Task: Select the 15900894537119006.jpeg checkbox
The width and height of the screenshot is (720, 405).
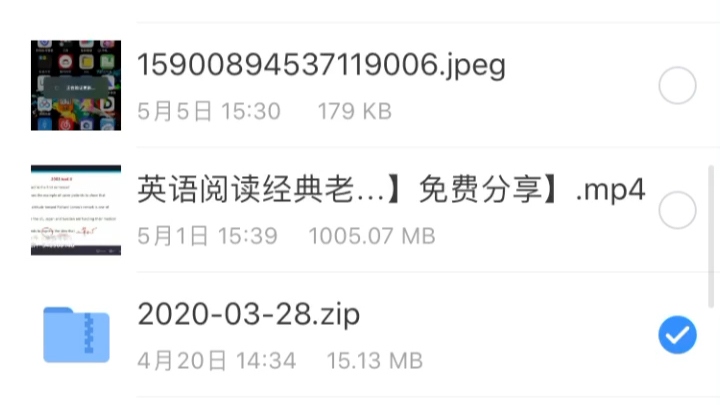Action: (x=677, y=87)
